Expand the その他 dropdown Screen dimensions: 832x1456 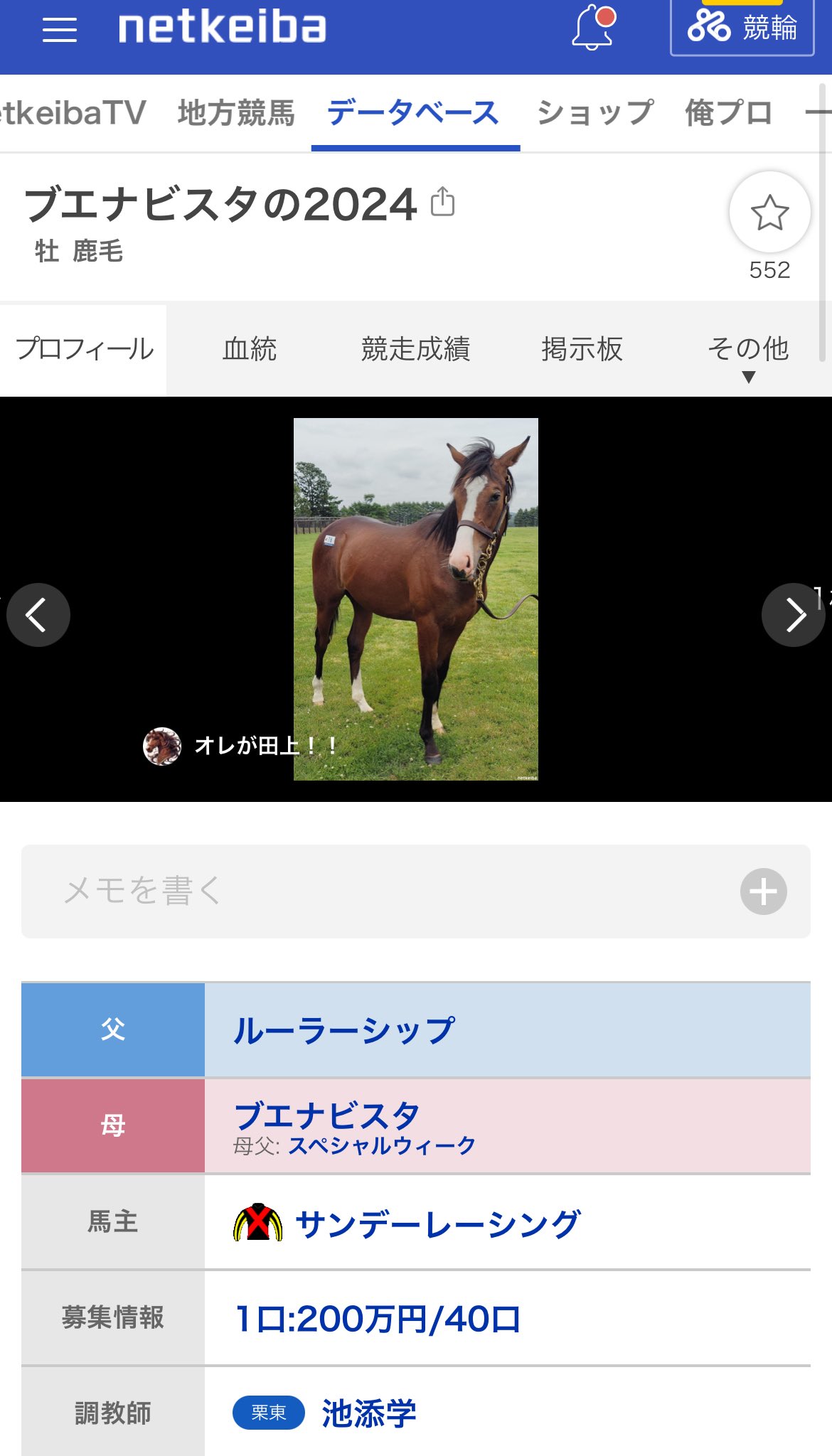coord(748,355)
